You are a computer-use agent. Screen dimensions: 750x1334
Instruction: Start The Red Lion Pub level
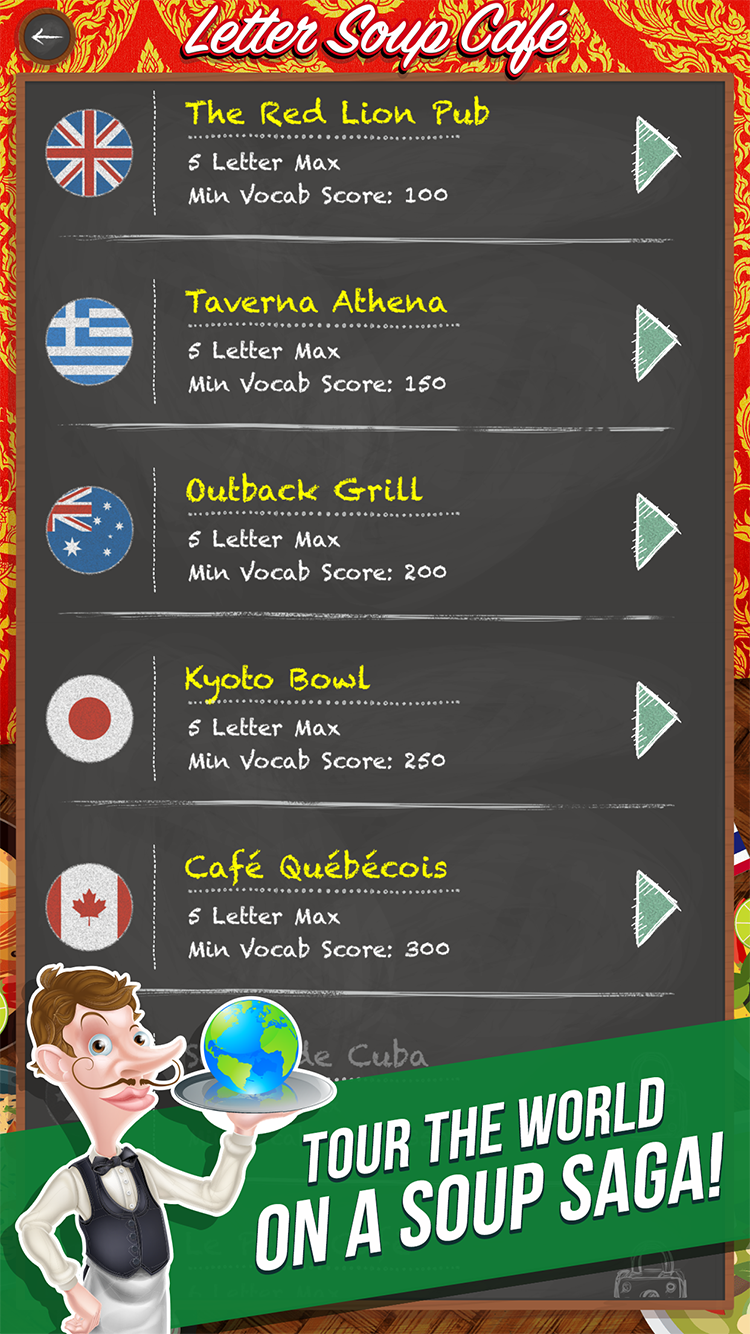pos(655,153)
